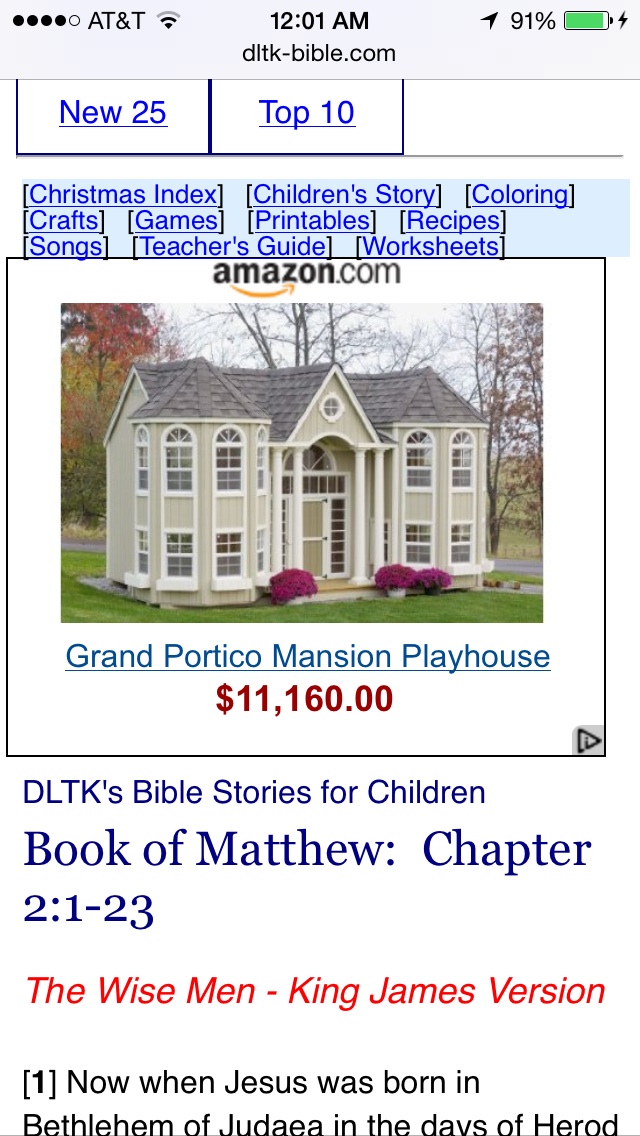Open the Children's Story link
Screen dimensions: 640x1136
pos(345,194)
